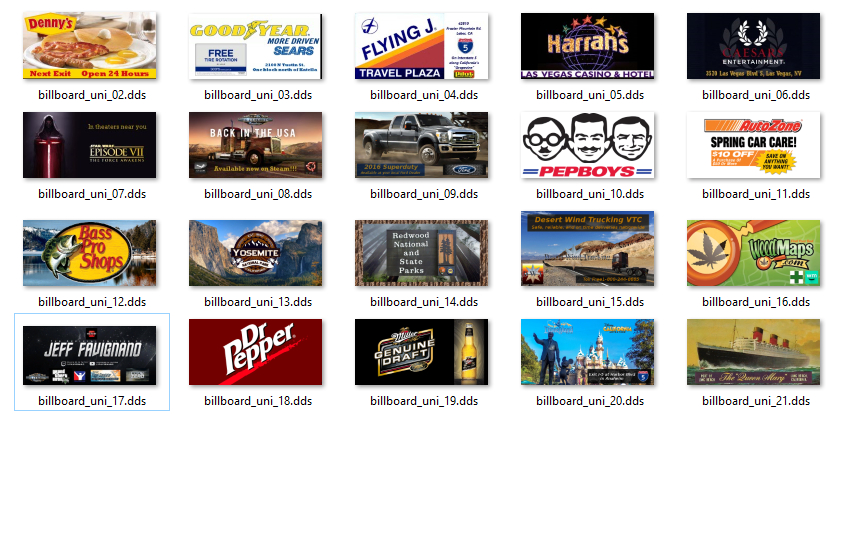Open WeedMaps billboard_uni_16.dds file

(754, 253)
